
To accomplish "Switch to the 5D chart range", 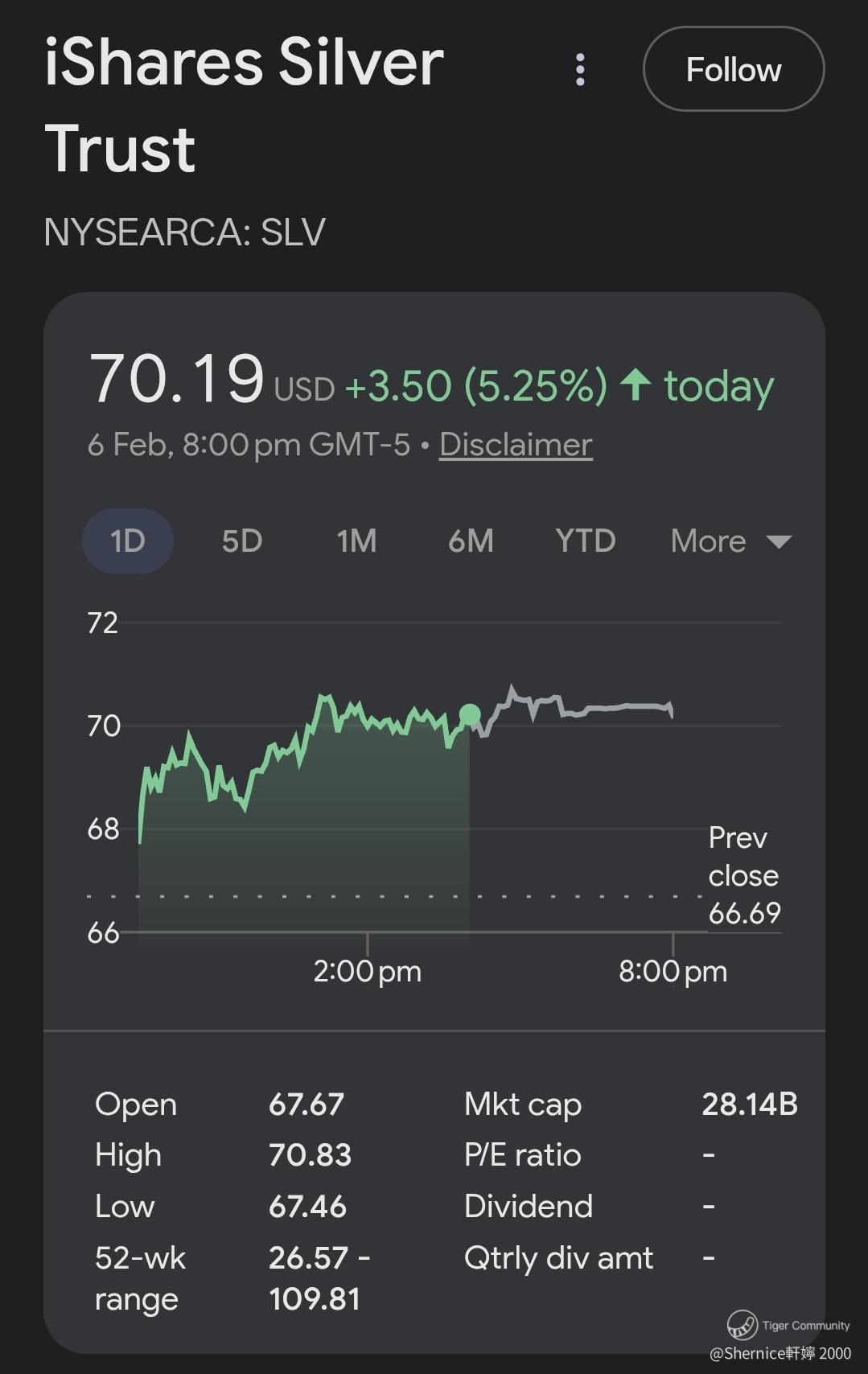I will (242, 541).
